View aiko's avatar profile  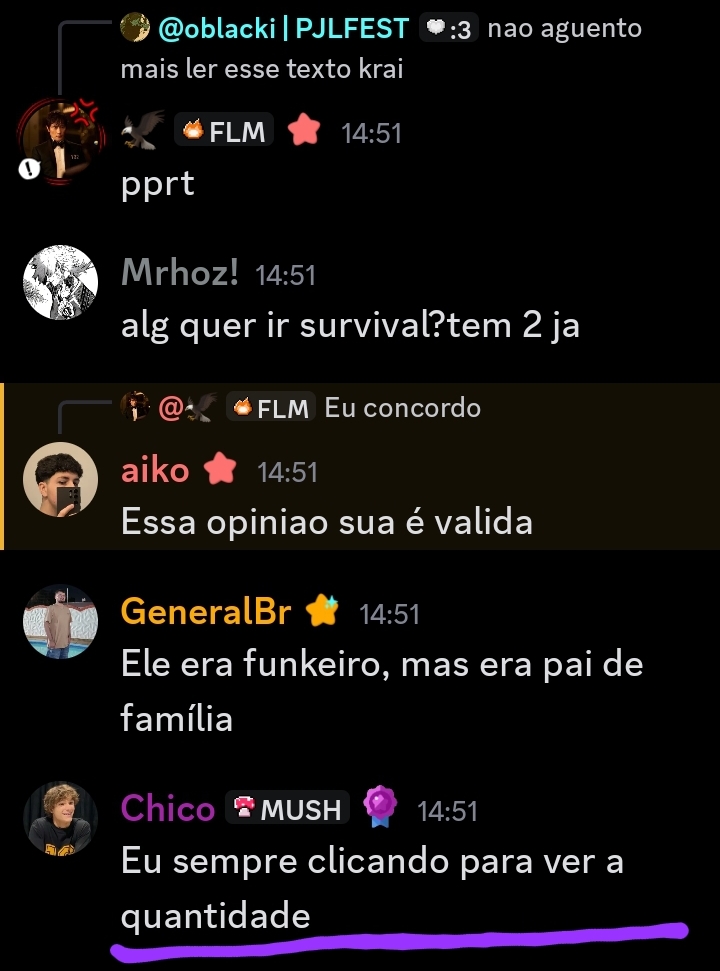pyautogui.click(x=60, y=479)
